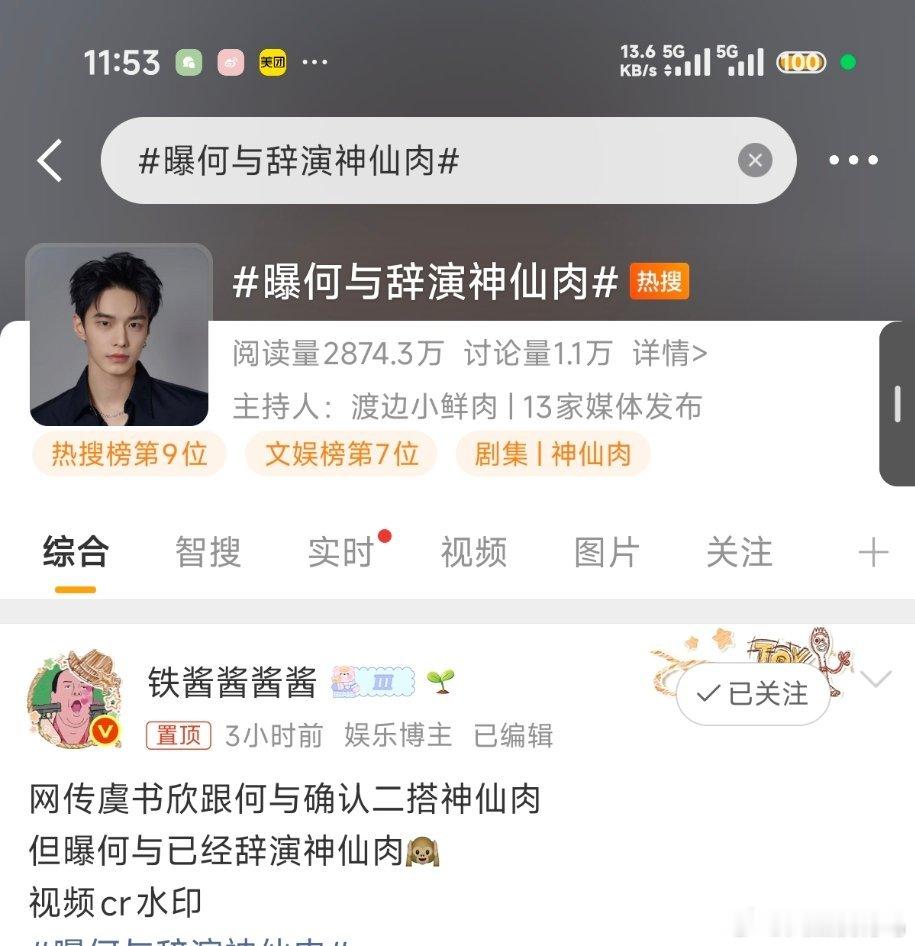915x946 pixels.
Task: Clear the search box with the X icon
Action: [755, 160]
